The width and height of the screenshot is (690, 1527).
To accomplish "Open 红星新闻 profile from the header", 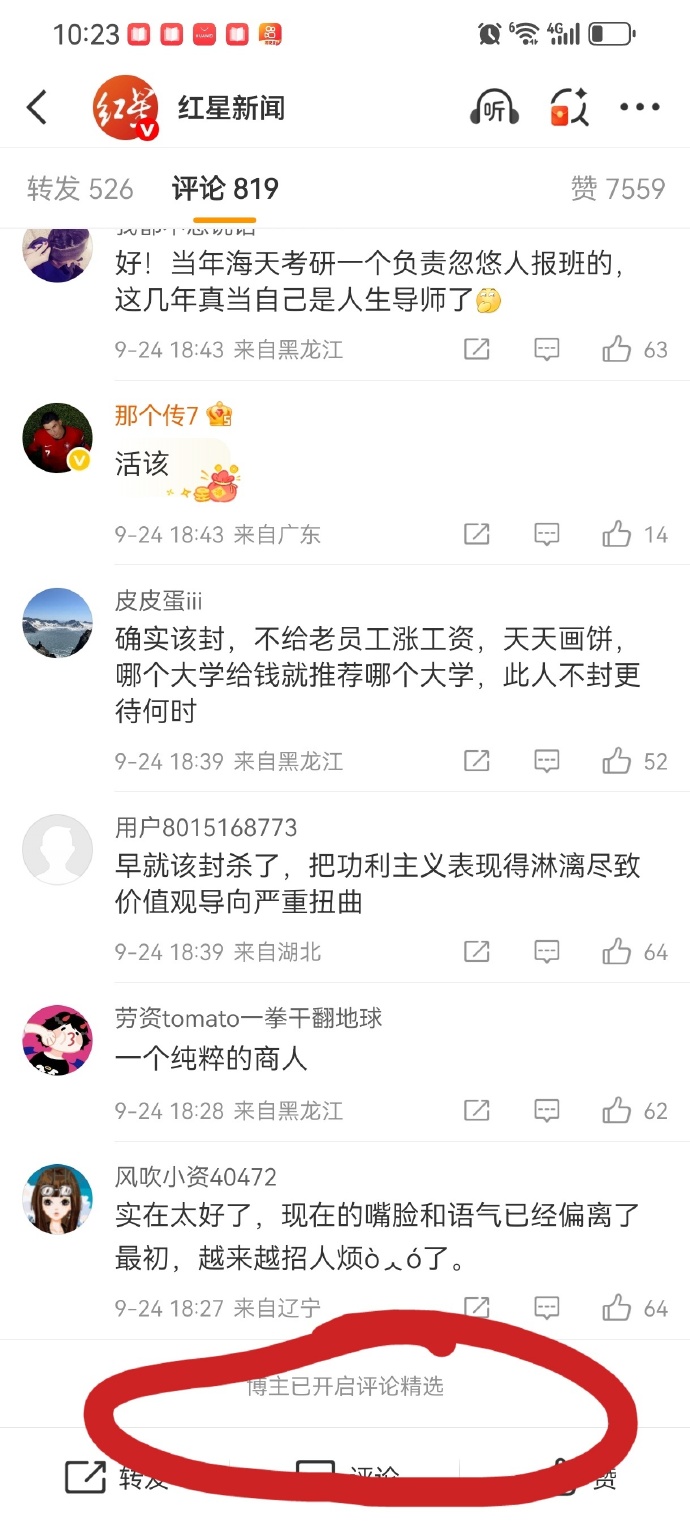I will point(230,108).
